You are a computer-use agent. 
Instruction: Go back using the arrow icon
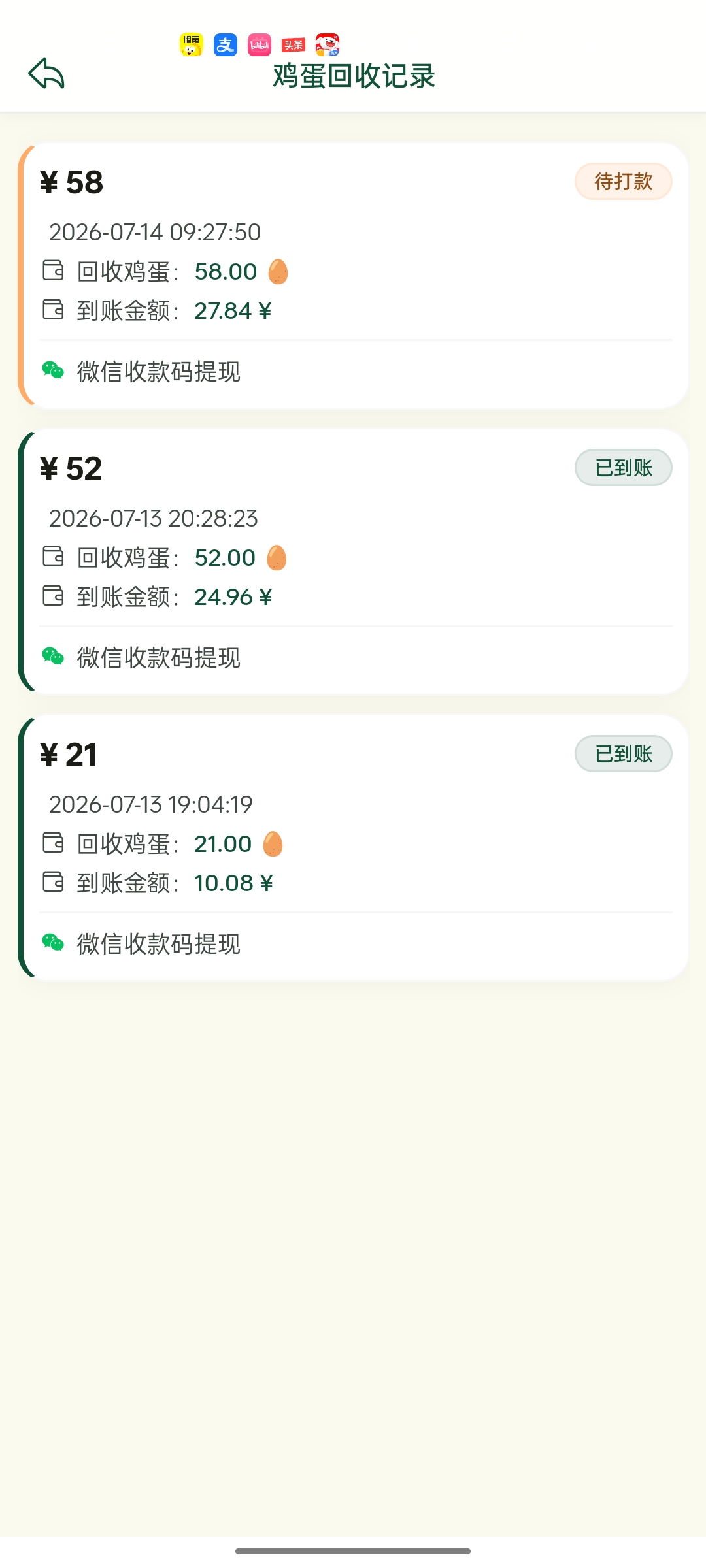[x=46, y=73]
